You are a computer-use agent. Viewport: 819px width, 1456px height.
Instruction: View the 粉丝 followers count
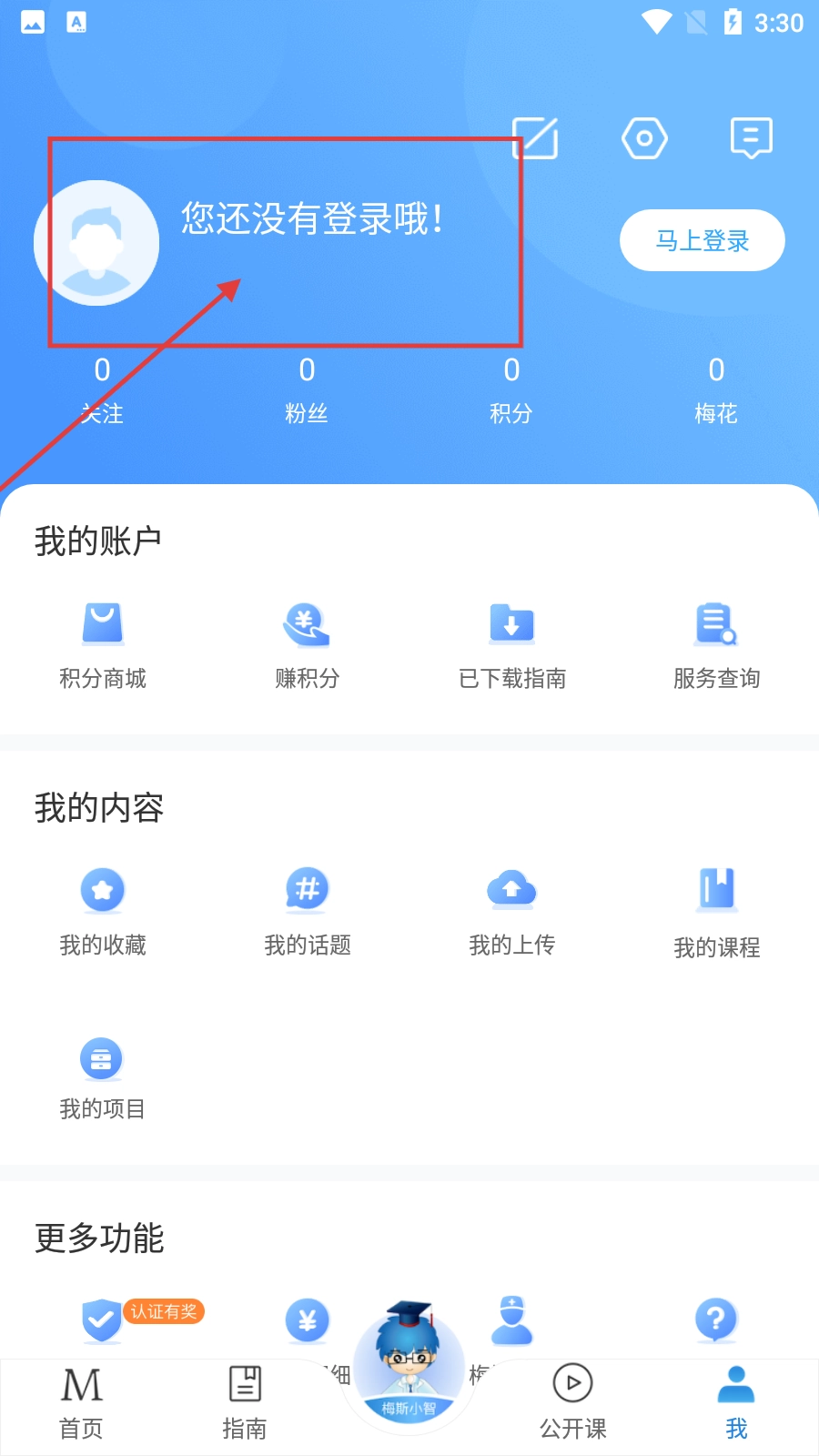(x=307, y=389)
